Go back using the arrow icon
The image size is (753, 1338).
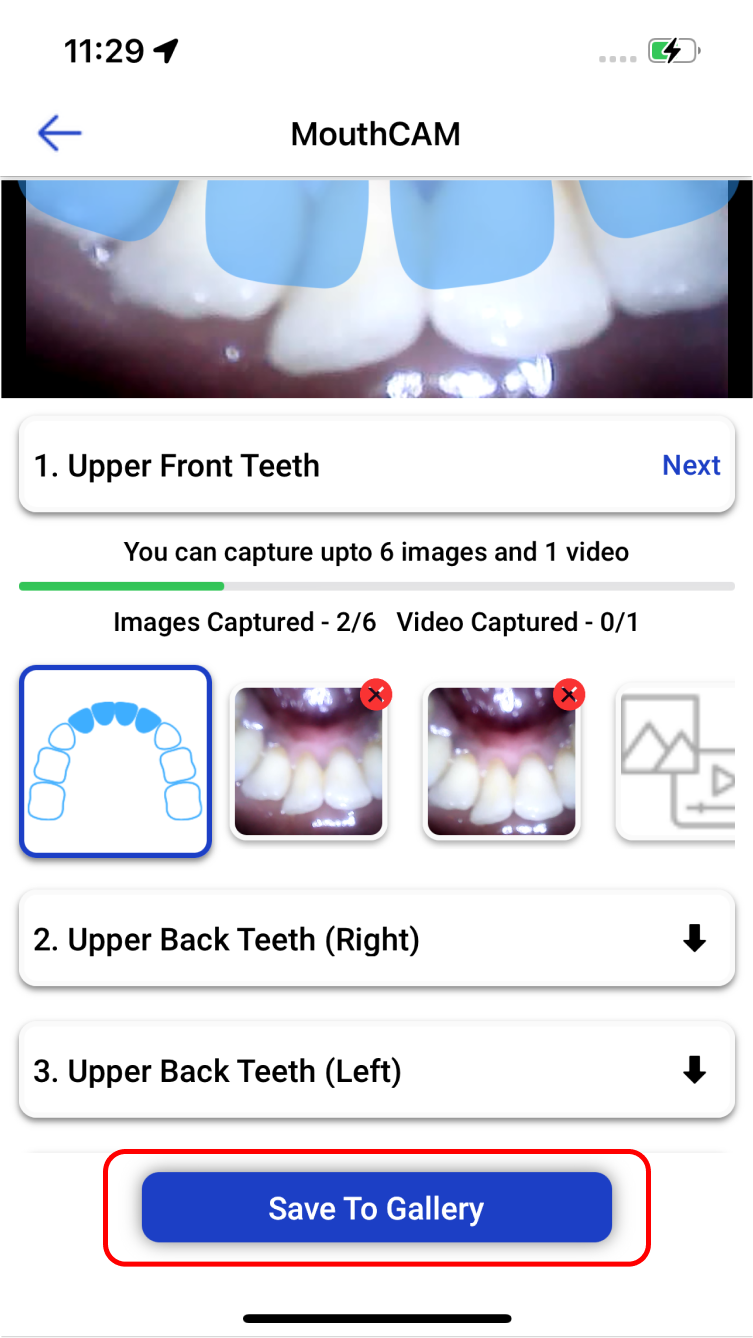[x=59, y=133]
